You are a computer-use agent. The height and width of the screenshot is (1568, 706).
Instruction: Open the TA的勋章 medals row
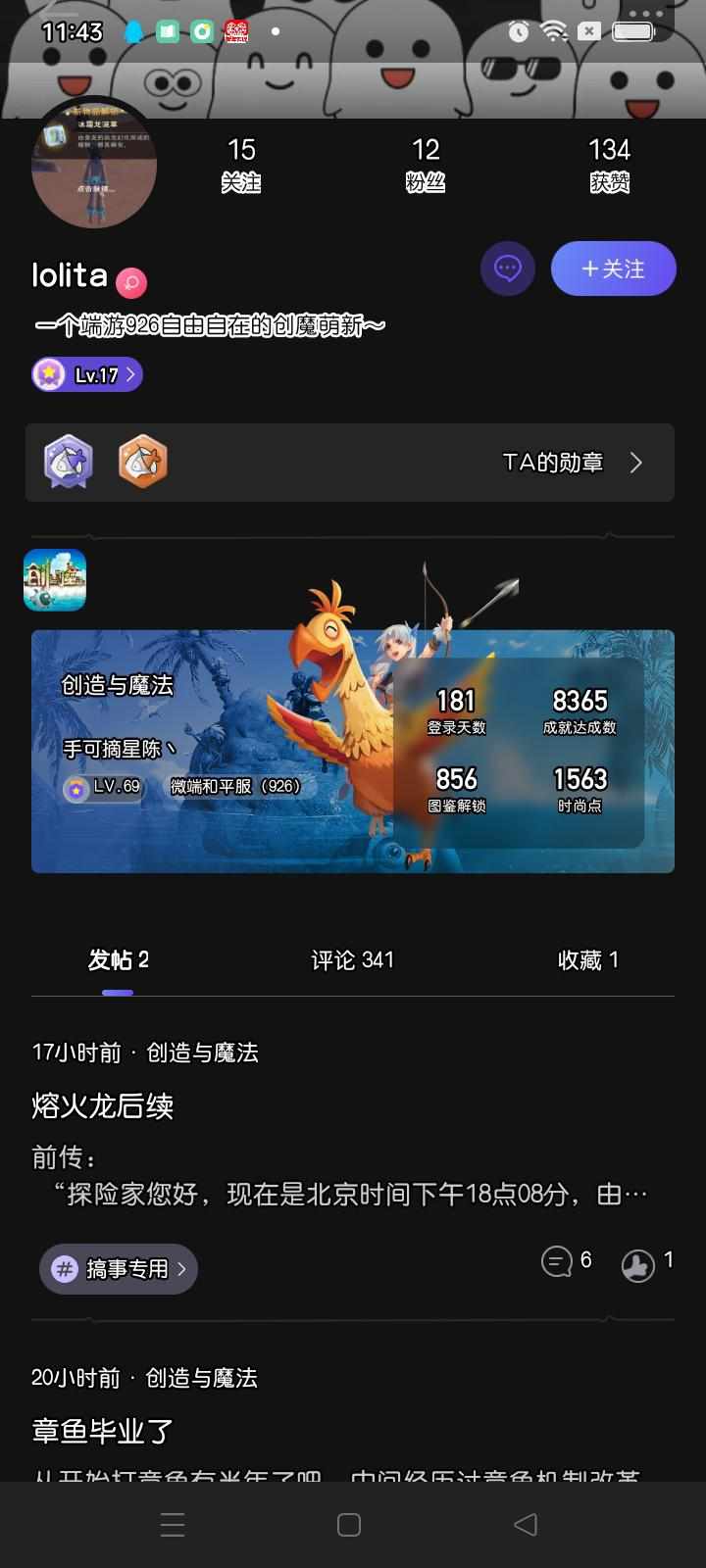(x=350, y=463)
